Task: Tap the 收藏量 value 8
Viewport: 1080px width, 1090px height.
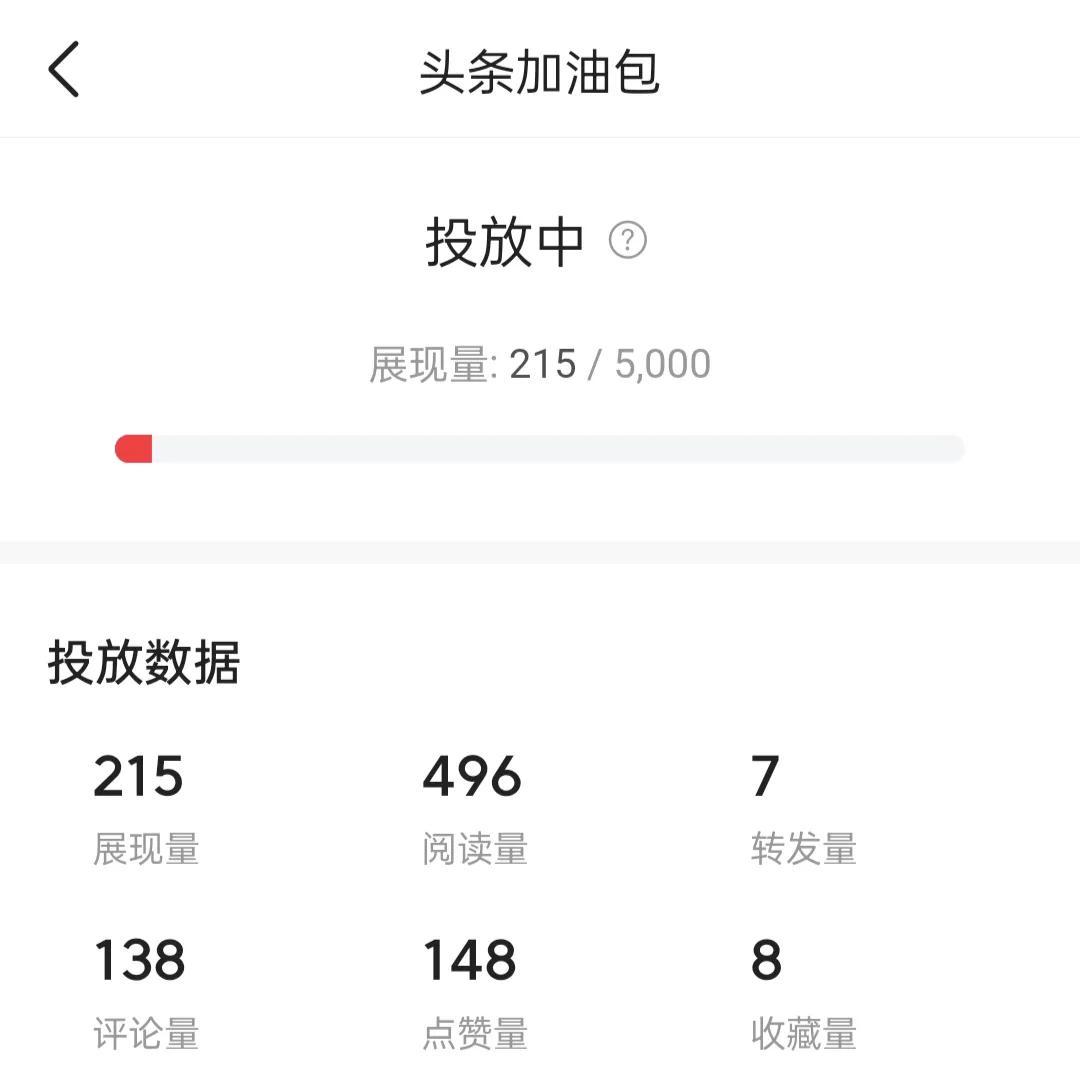Action: click(765, 960)
